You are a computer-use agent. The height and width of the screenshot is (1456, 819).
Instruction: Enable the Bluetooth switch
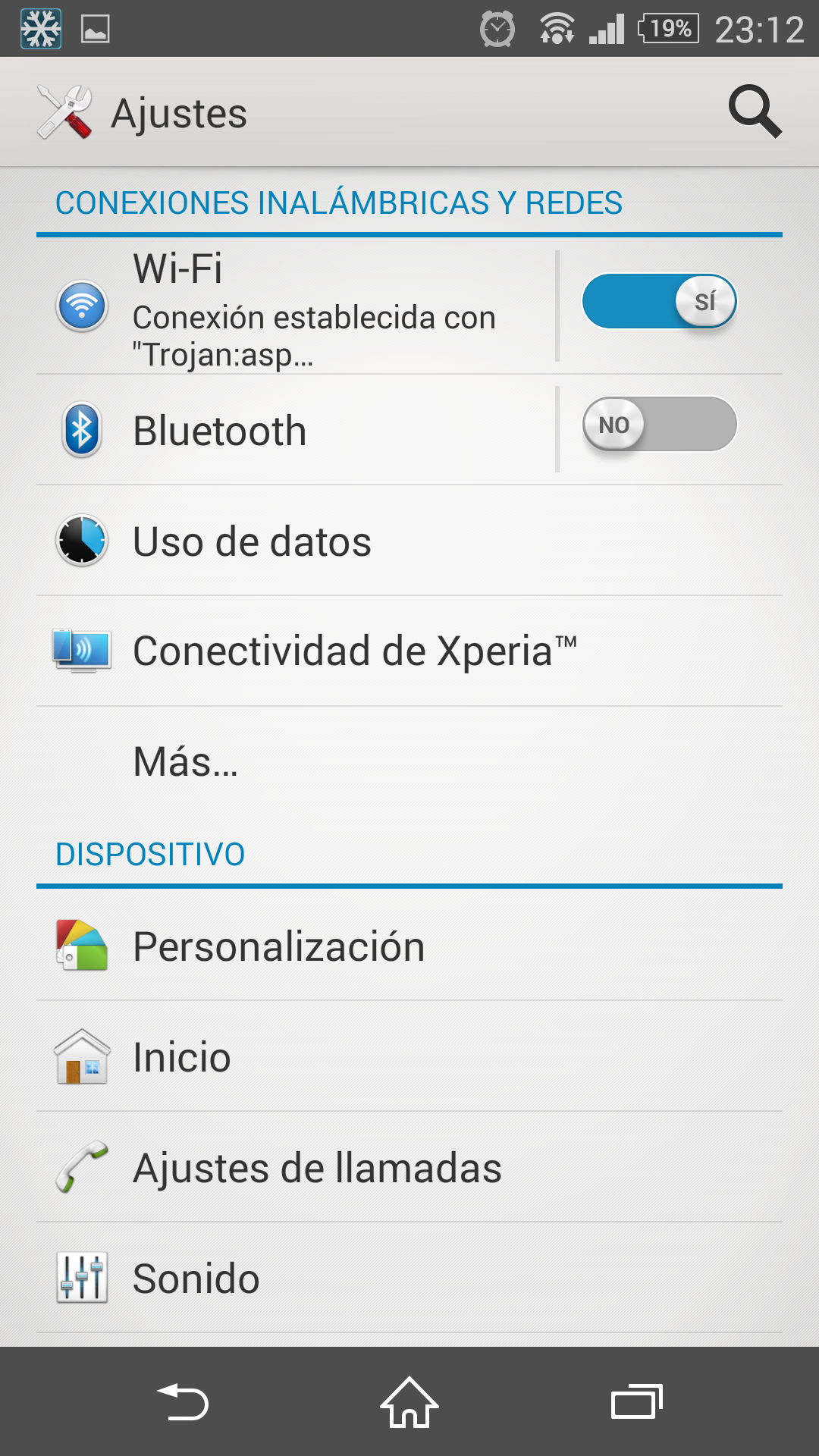660,424
